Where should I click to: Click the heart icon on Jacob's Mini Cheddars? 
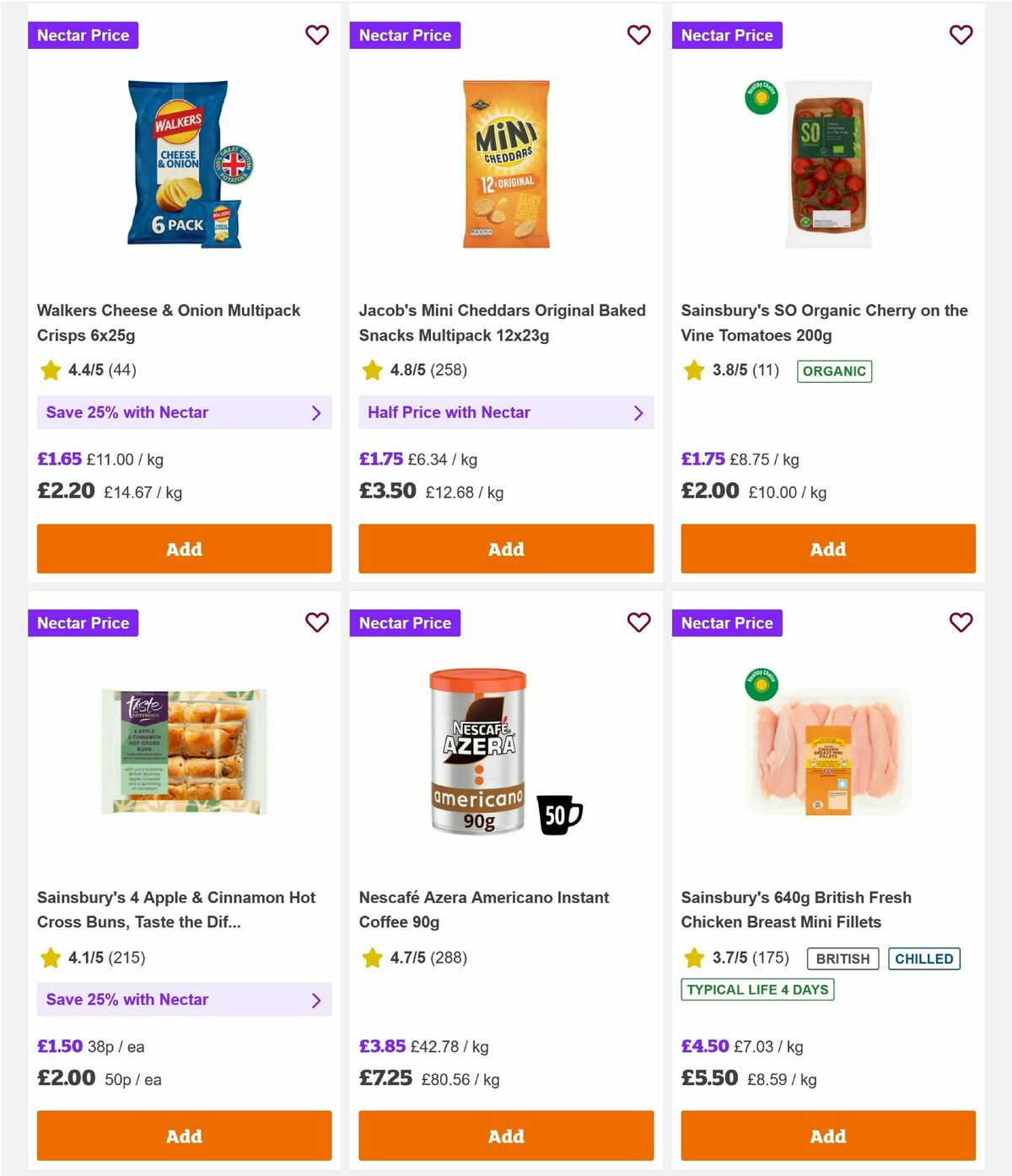point(639,35)
